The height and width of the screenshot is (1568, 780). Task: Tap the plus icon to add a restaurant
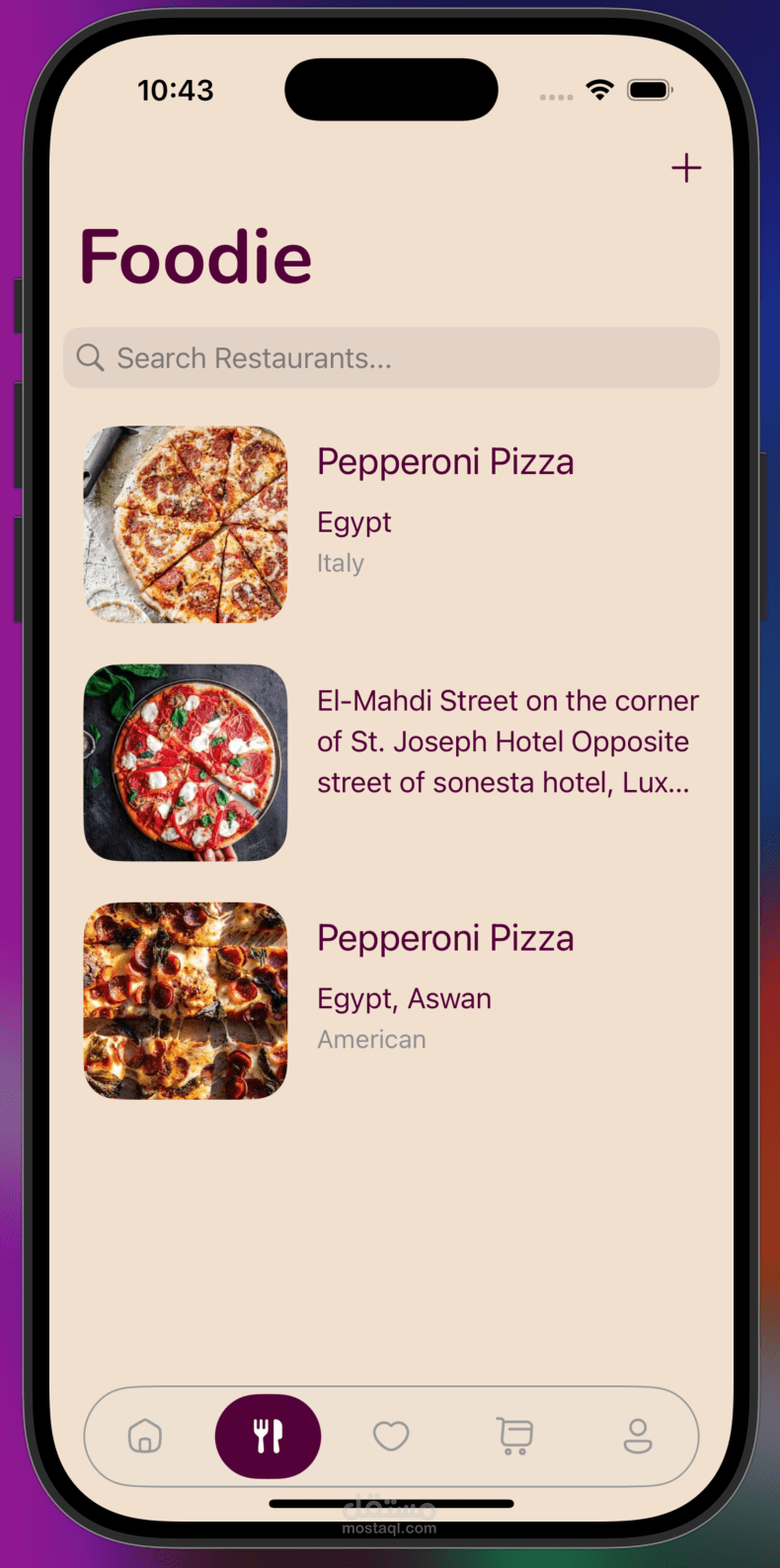click(686, 168)
